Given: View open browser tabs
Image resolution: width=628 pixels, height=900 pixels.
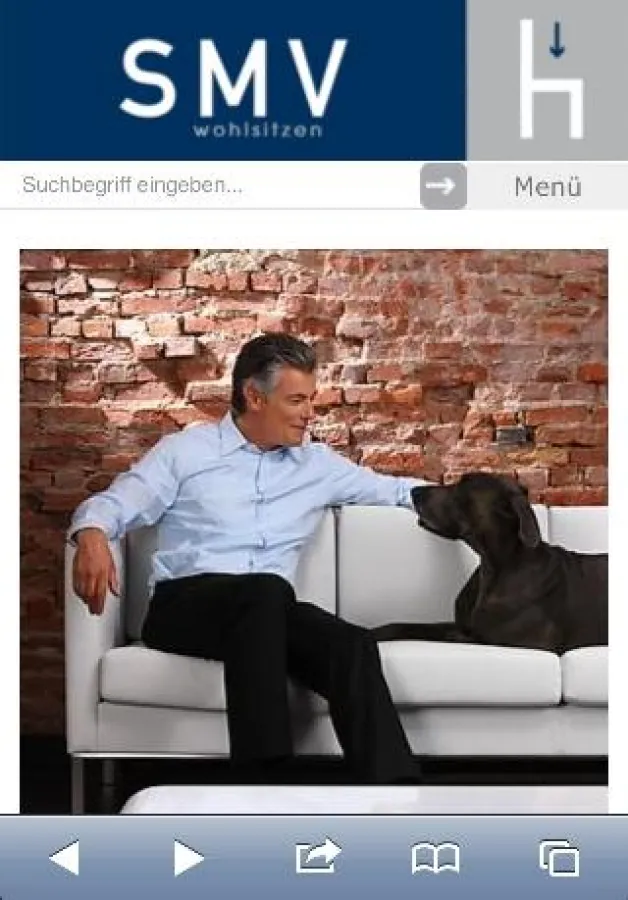Looking at the screenshot, I should pyautogui.click(x=558, y=858).
